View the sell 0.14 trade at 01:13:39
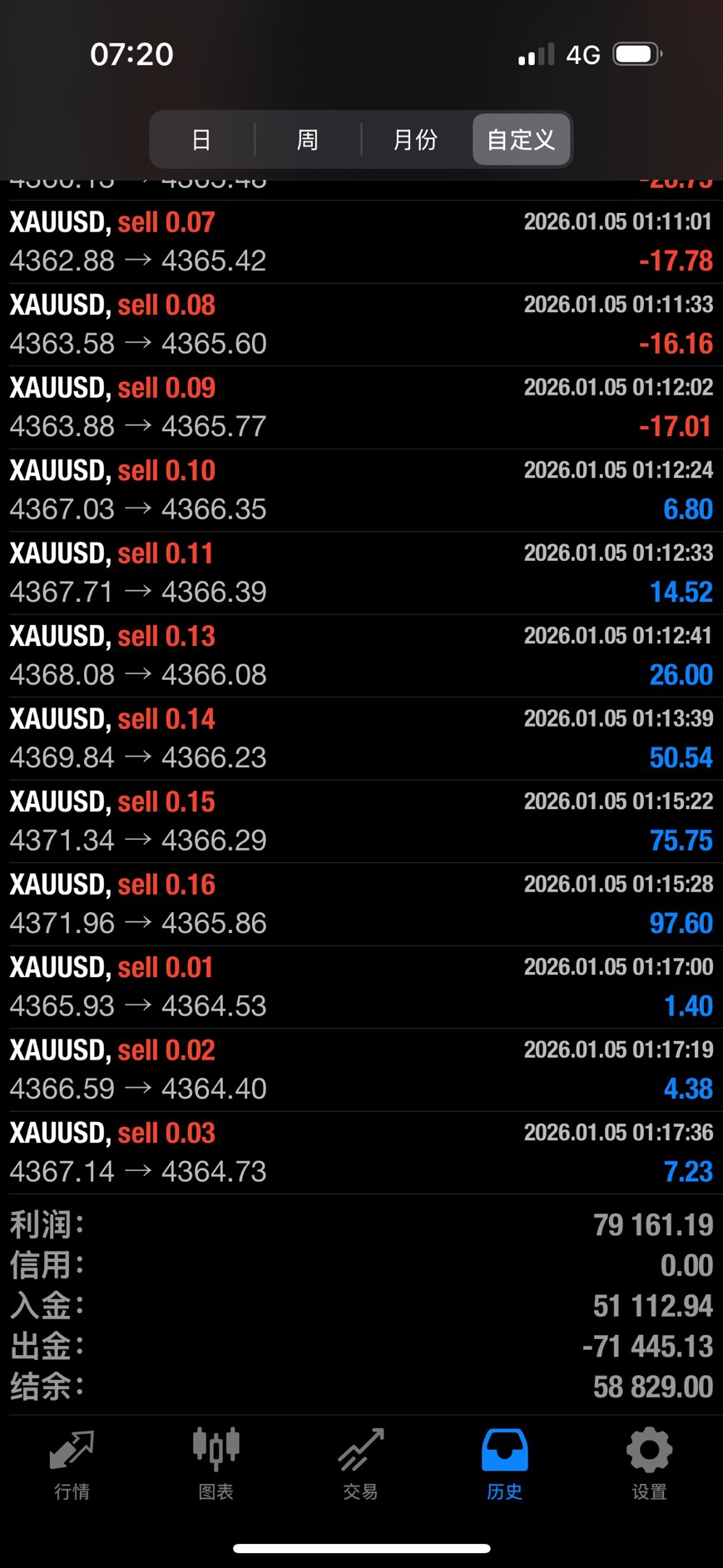The image size is (723, 1568). pyautogui.click(x=361, y=738)
